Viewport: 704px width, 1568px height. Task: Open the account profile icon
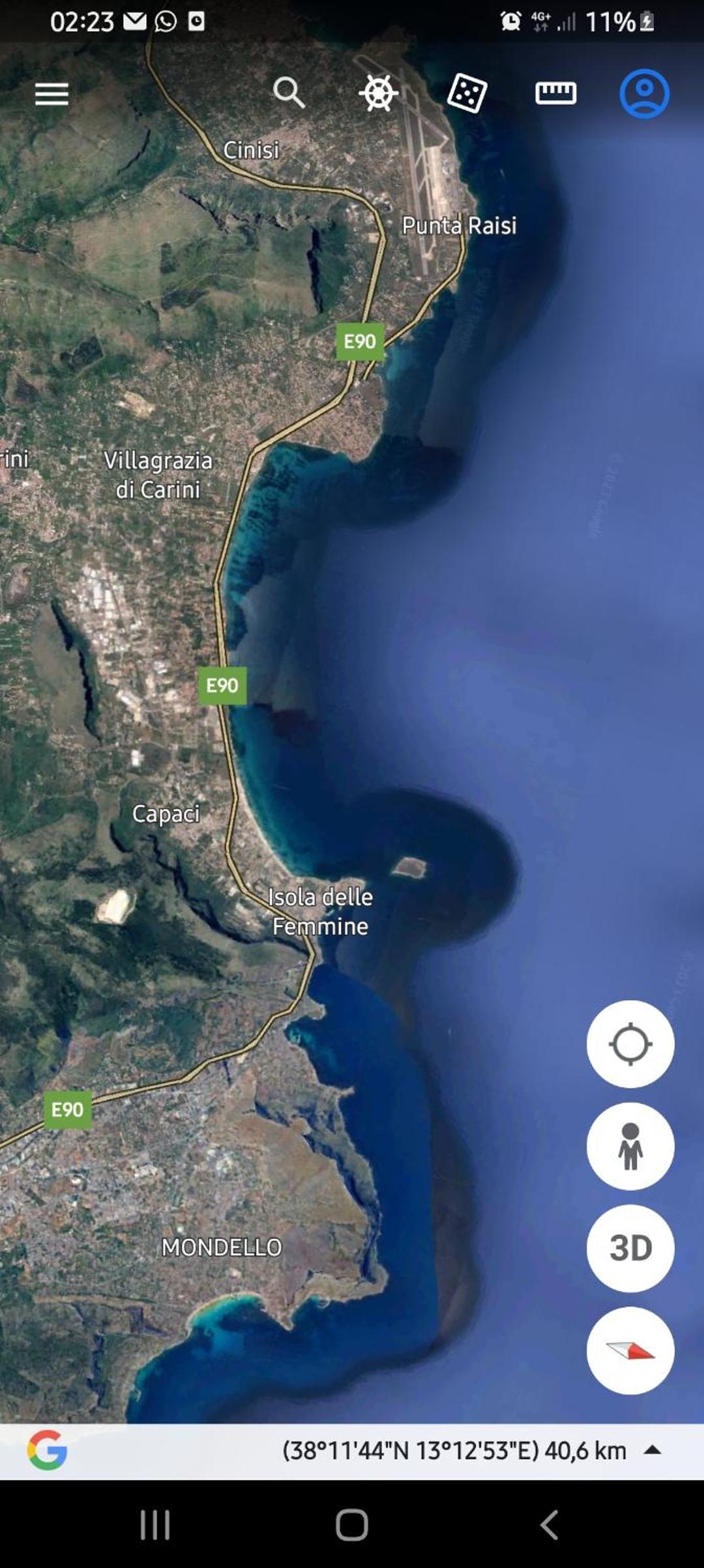[x=644, y=93]
